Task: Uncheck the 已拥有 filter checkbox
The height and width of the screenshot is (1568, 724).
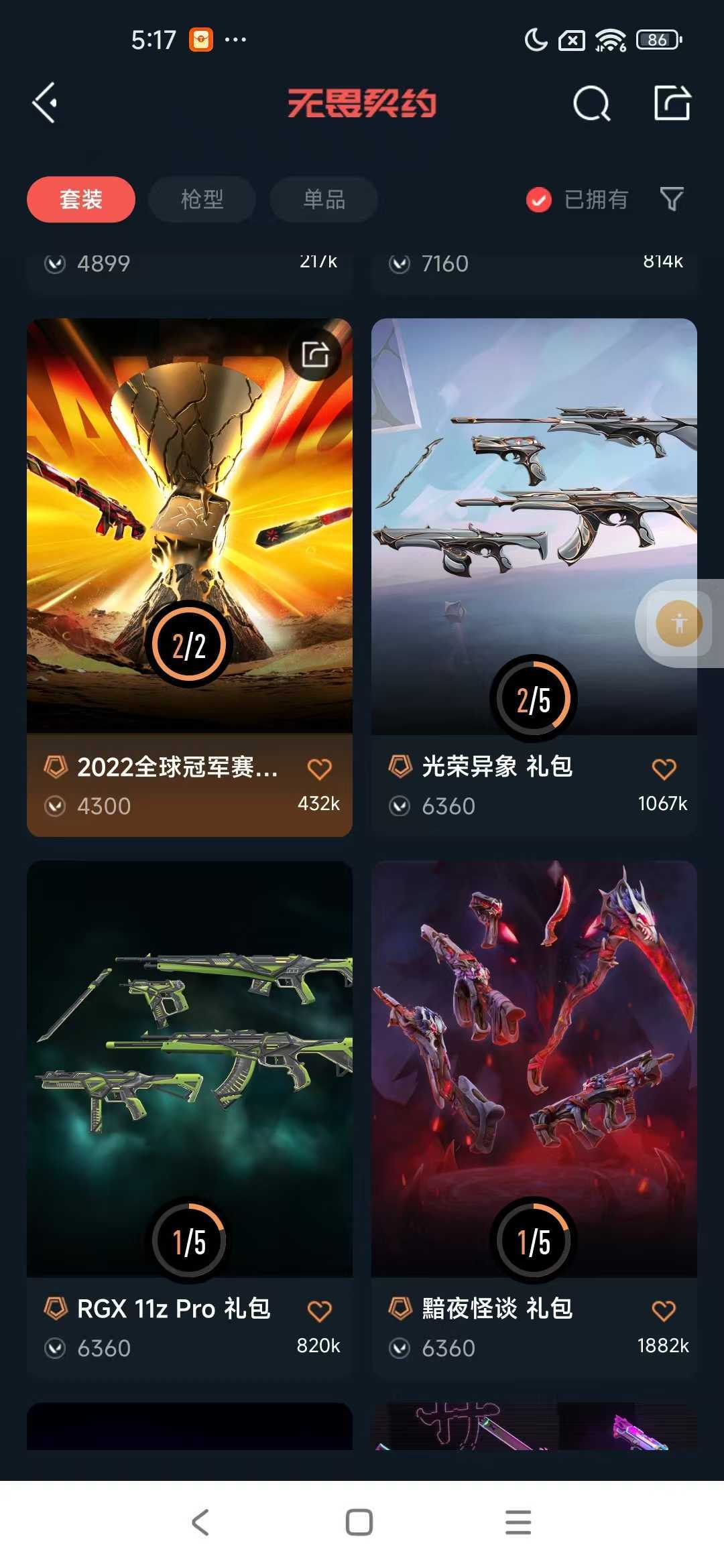Action: coord(539,200)
